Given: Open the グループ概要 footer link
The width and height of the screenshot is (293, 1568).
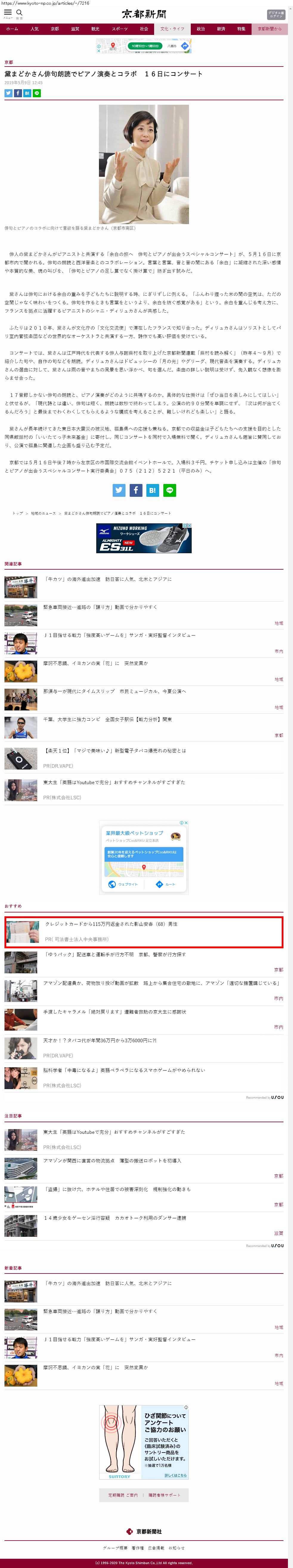Looking at the screenshot, I should (115, 1547).
